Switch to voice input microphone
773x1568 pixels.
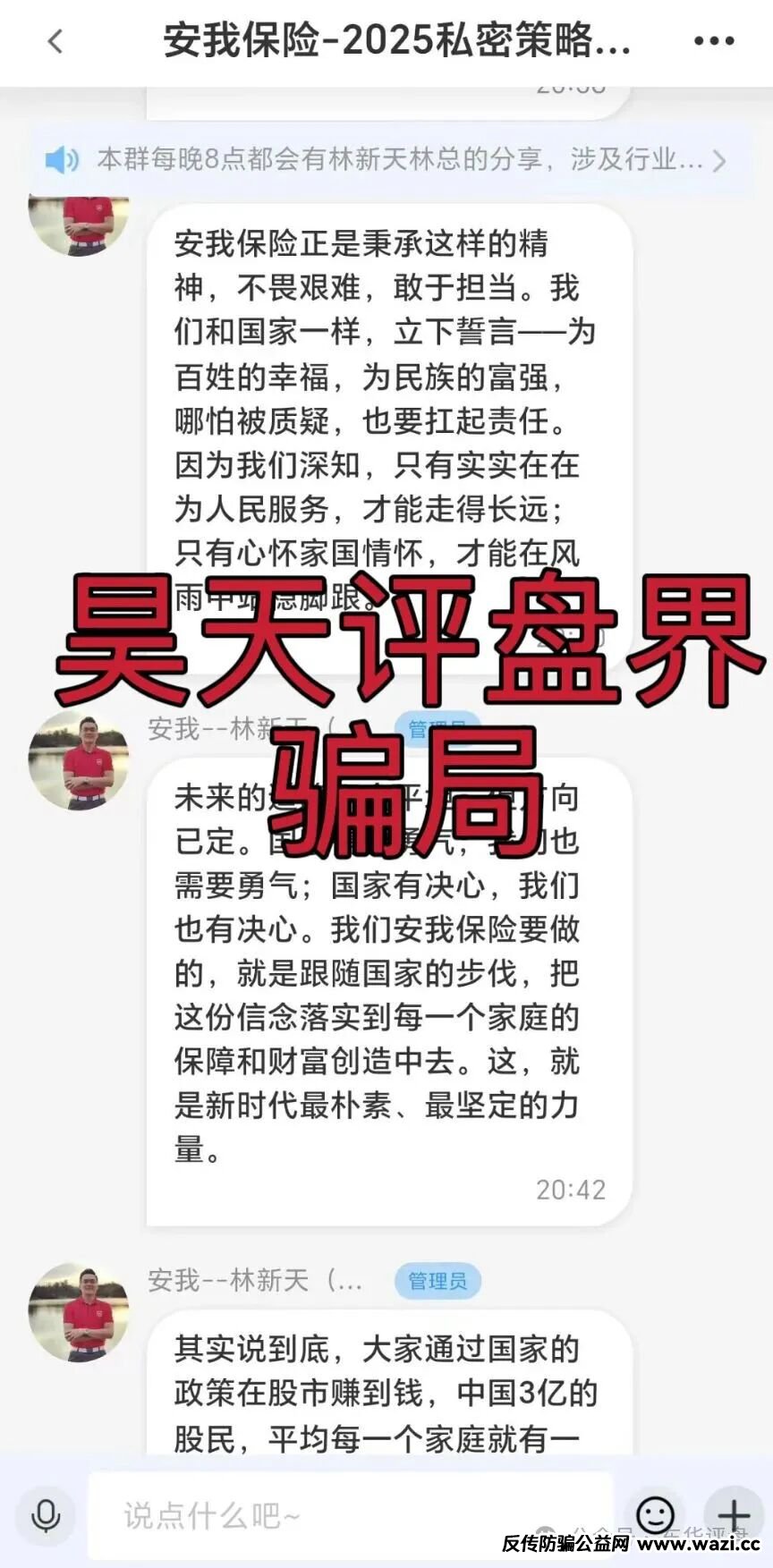tap(46, 1515)
